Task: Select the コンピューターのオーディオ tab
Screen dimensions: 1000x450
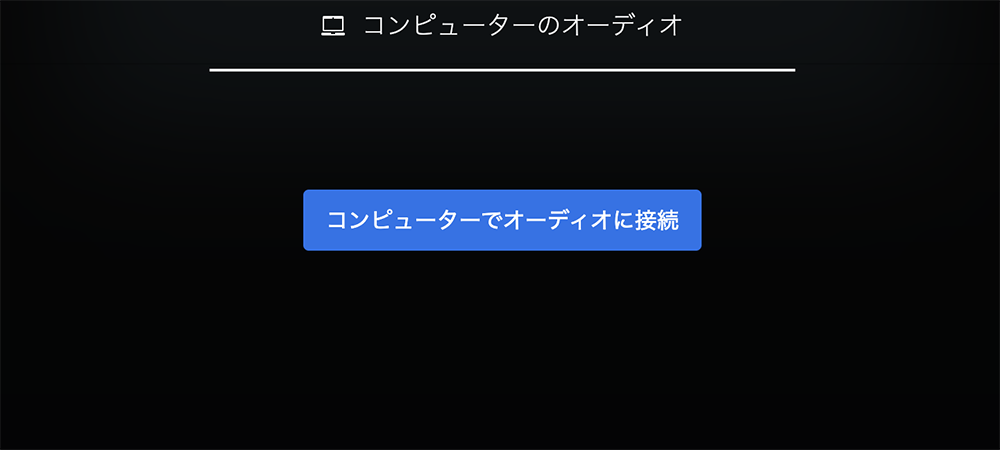Action: (x=502, y=27)
